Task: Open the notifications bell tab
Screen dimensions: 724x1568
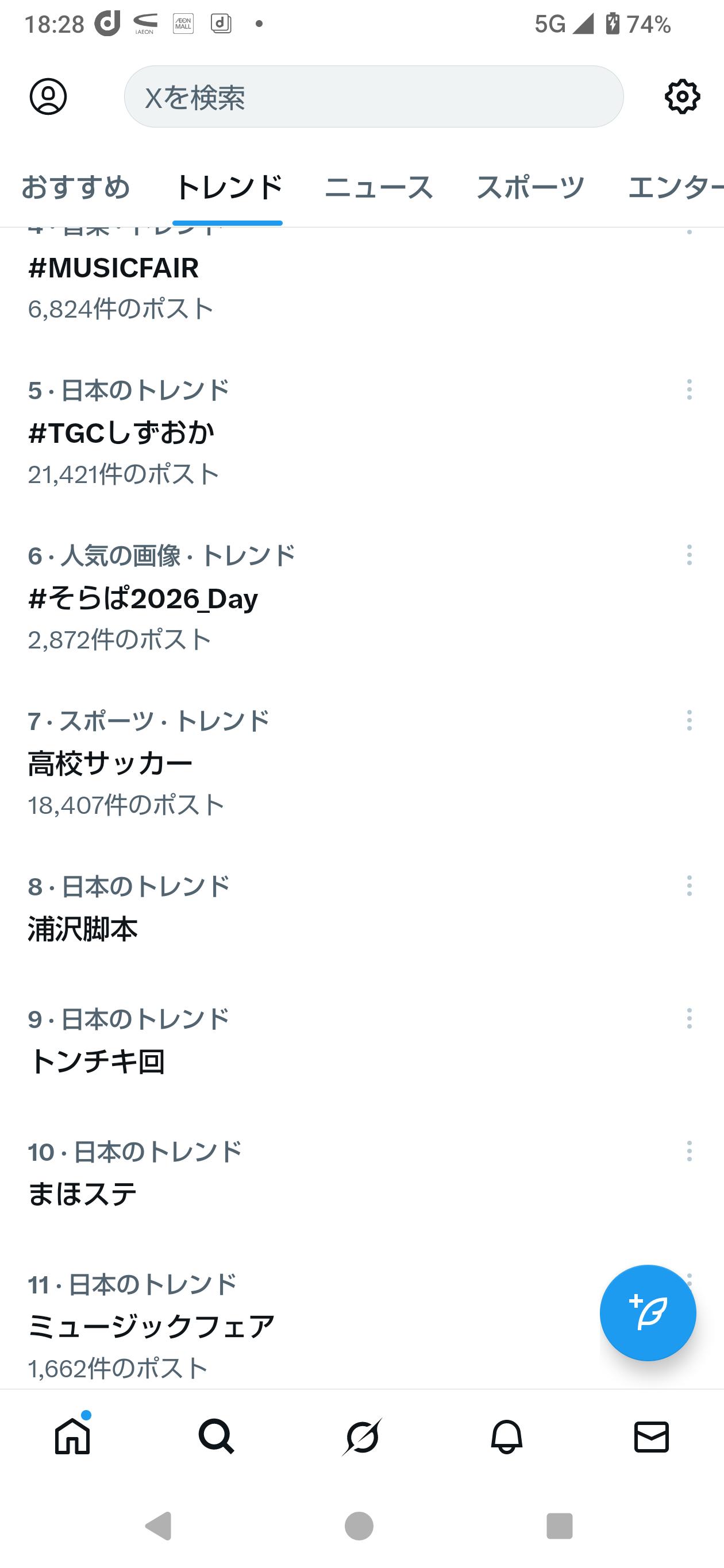Action: pos(507,1436)
